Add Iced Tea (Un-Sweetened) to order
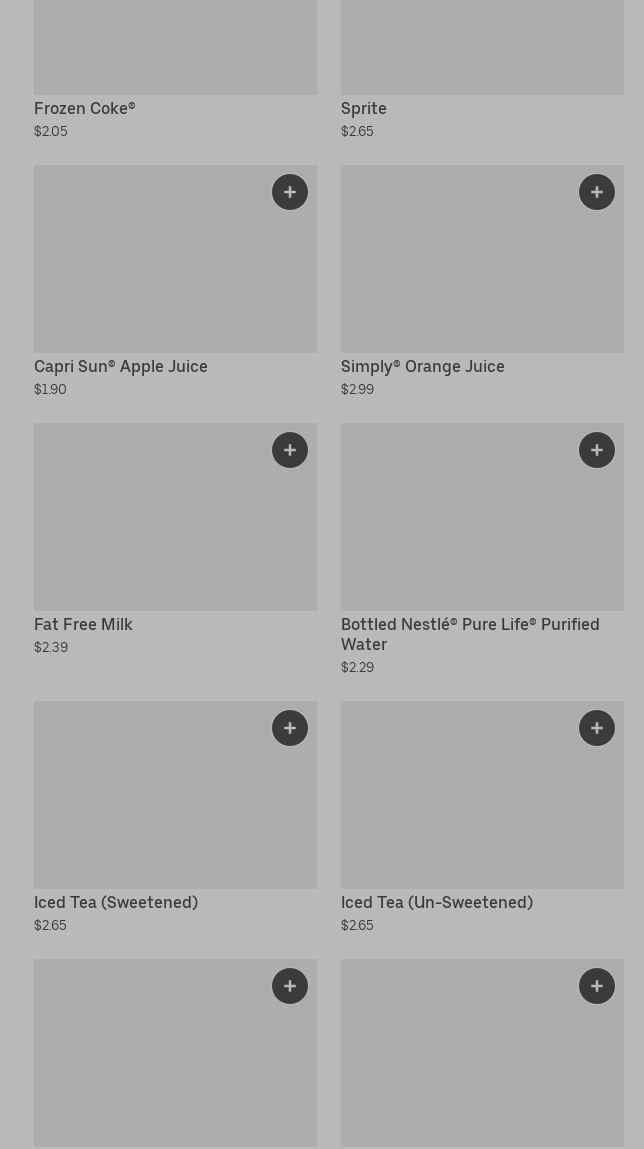This screenshot has height=1149, width=644. (x=596, y=728)
